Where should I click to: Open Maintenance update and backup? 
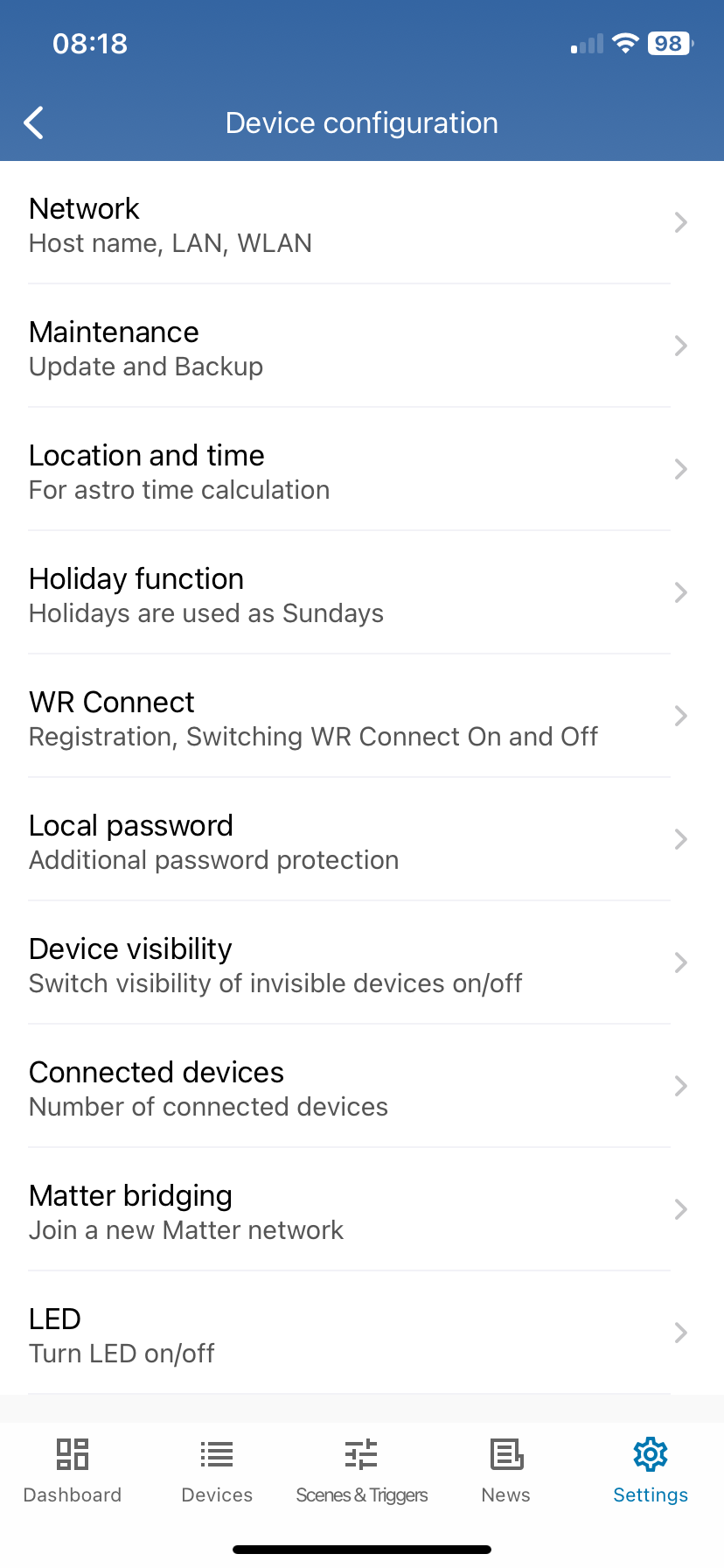[x=350, y=347]
